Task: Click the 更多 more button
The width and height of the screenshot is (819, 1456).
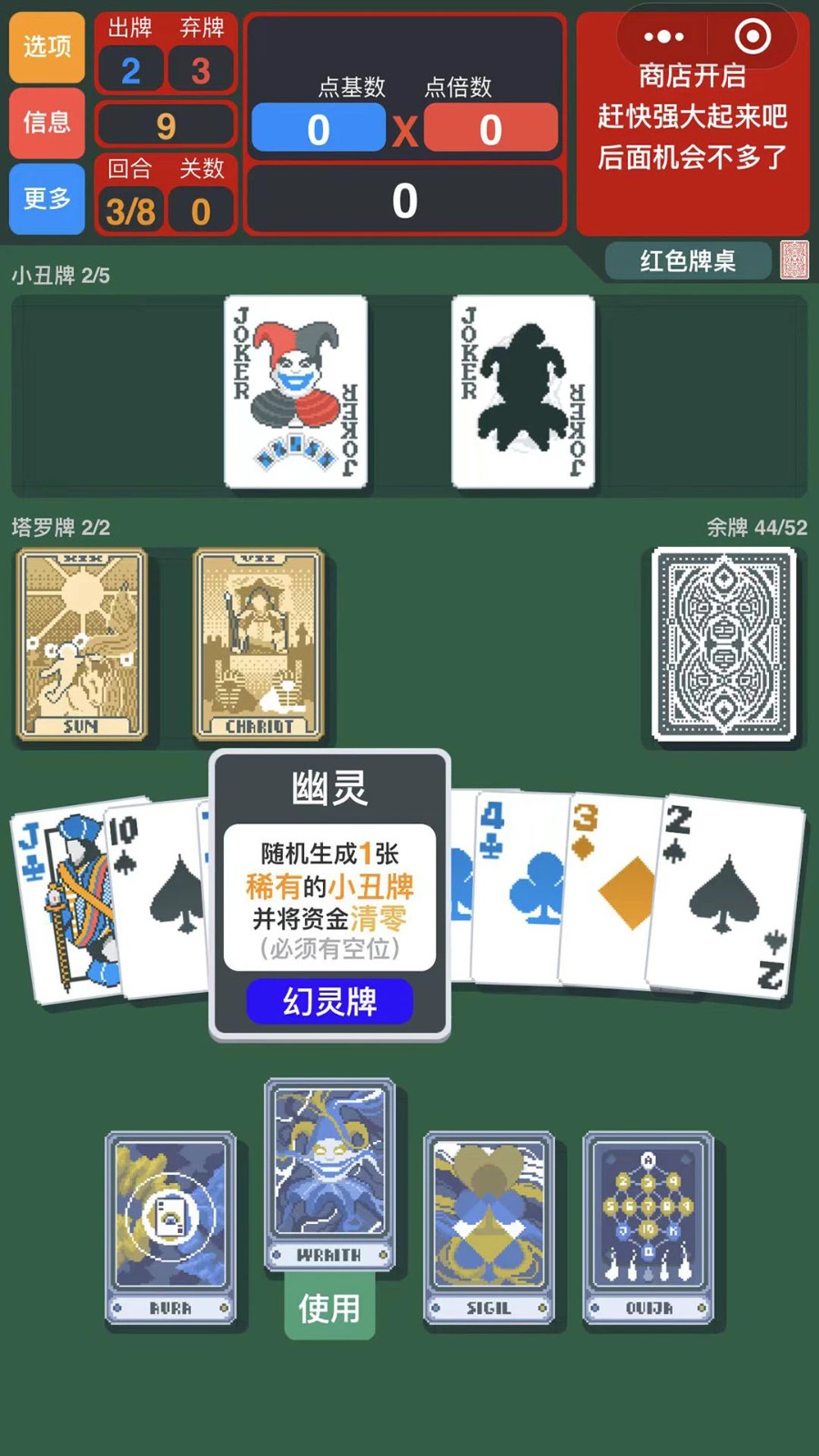Action: pos(46,200)
